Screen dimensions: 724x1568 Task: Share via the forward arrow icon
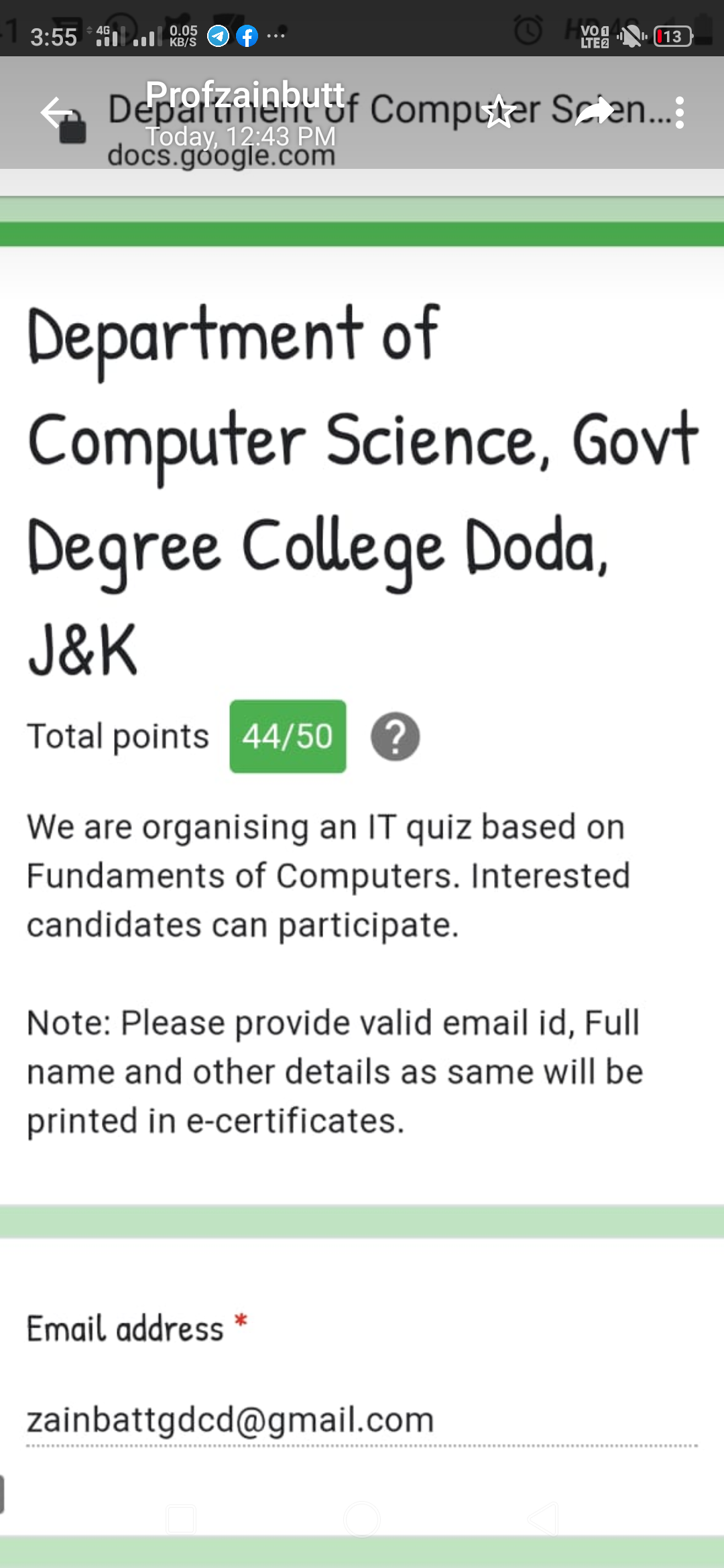[x=594, y=112]
